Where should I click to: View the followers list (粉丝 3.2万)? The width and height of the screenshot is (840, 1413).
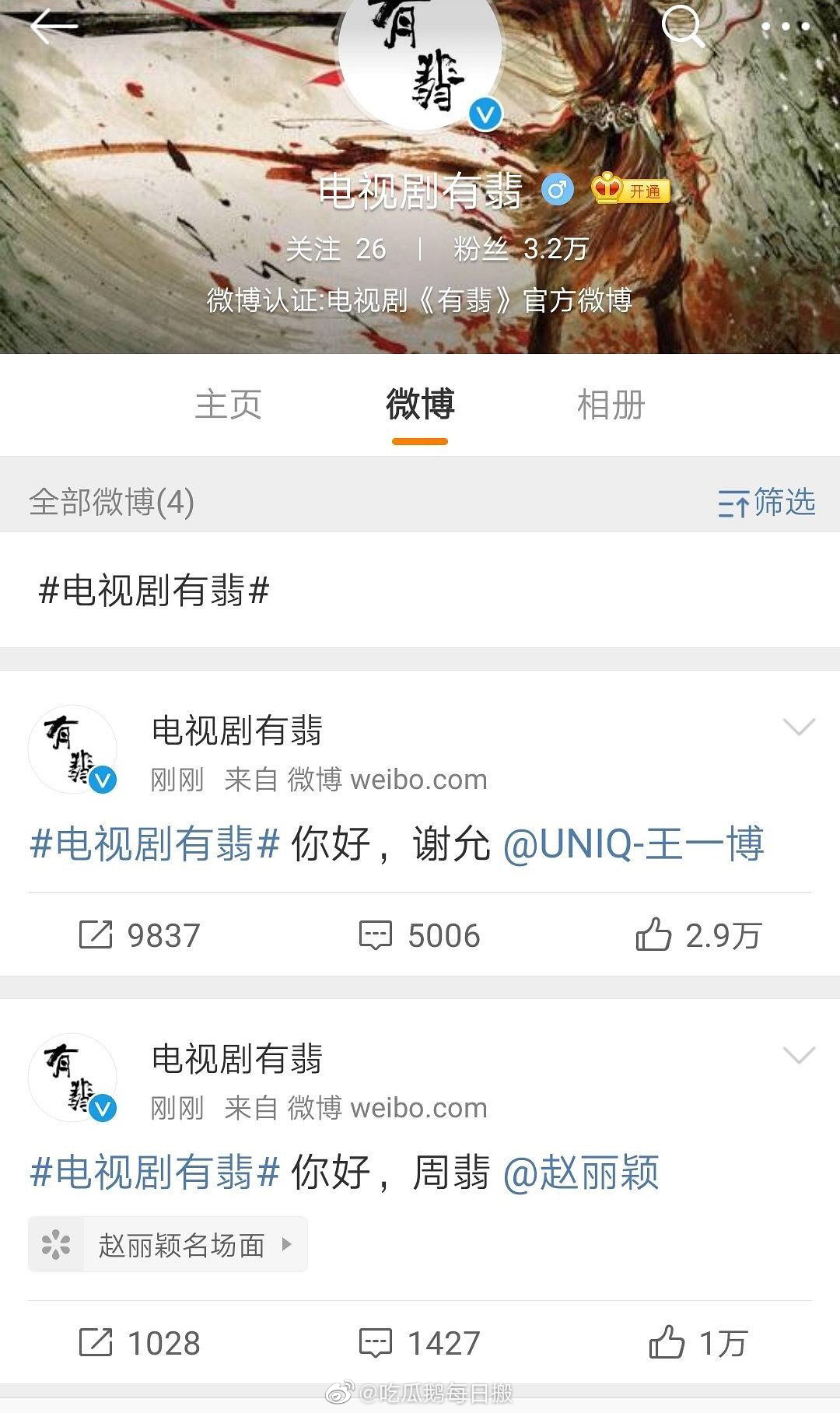coord(520,250)
